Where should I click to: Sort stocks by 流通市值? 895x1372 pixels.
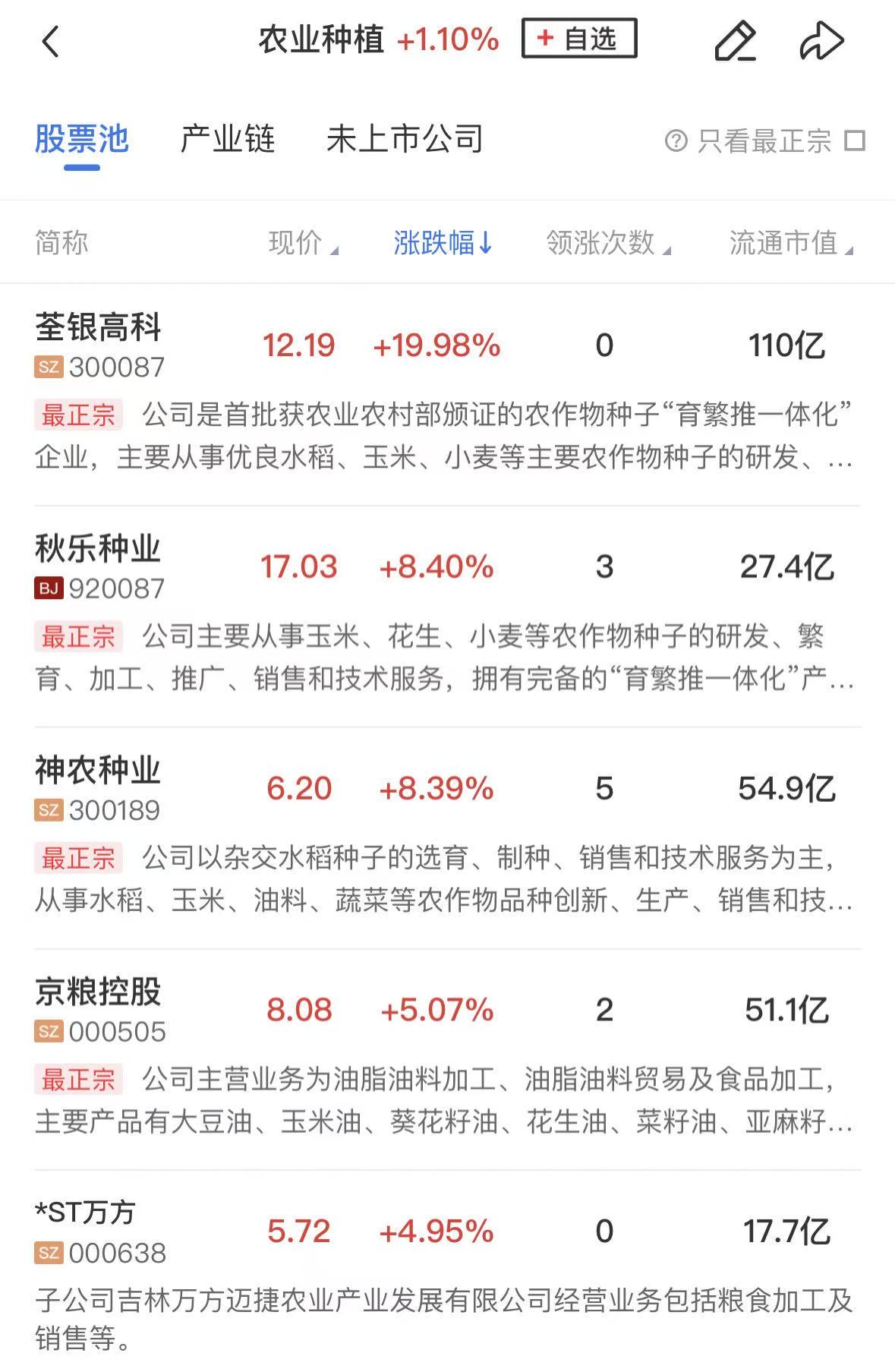click(789, 243)
